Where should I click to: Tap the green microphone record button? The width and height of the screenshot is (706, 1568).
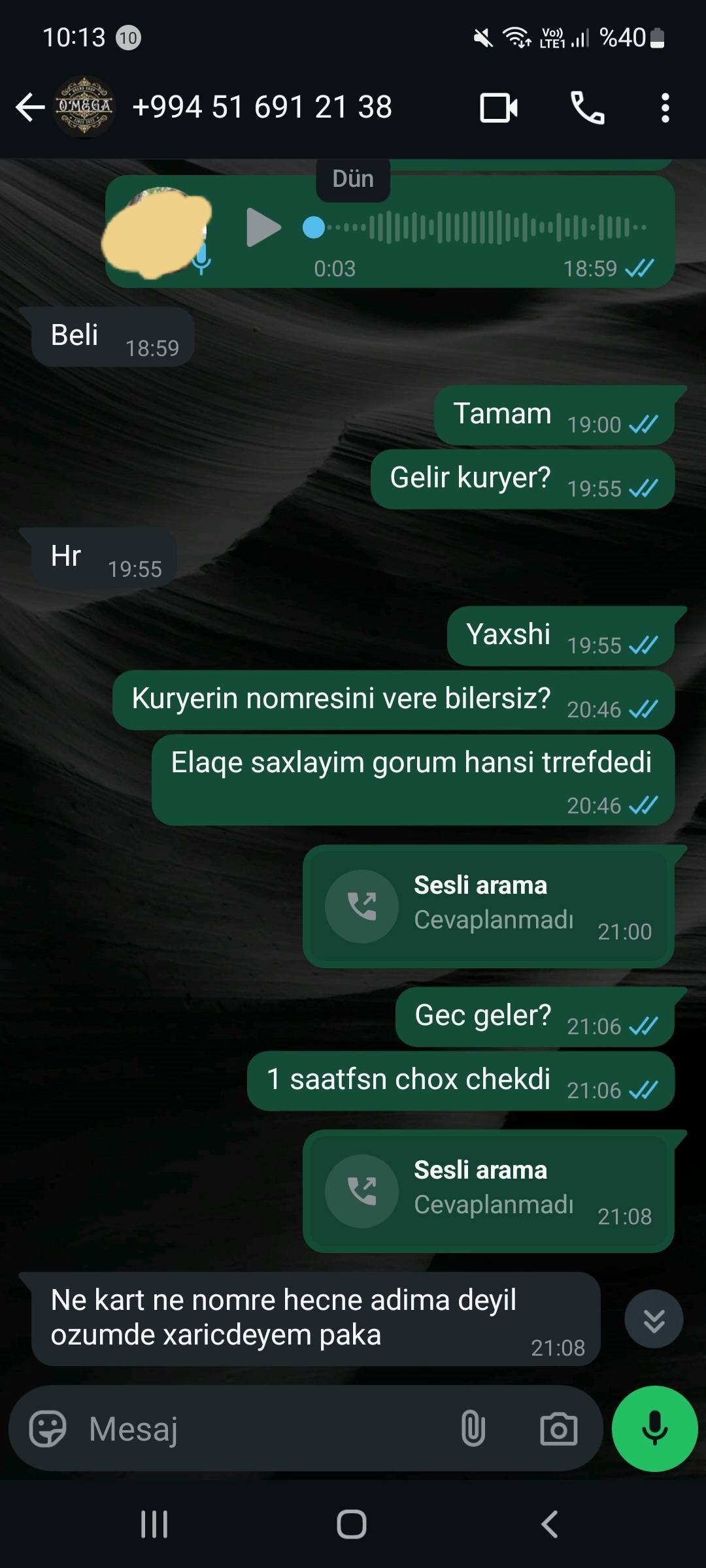pos(654,1429)
